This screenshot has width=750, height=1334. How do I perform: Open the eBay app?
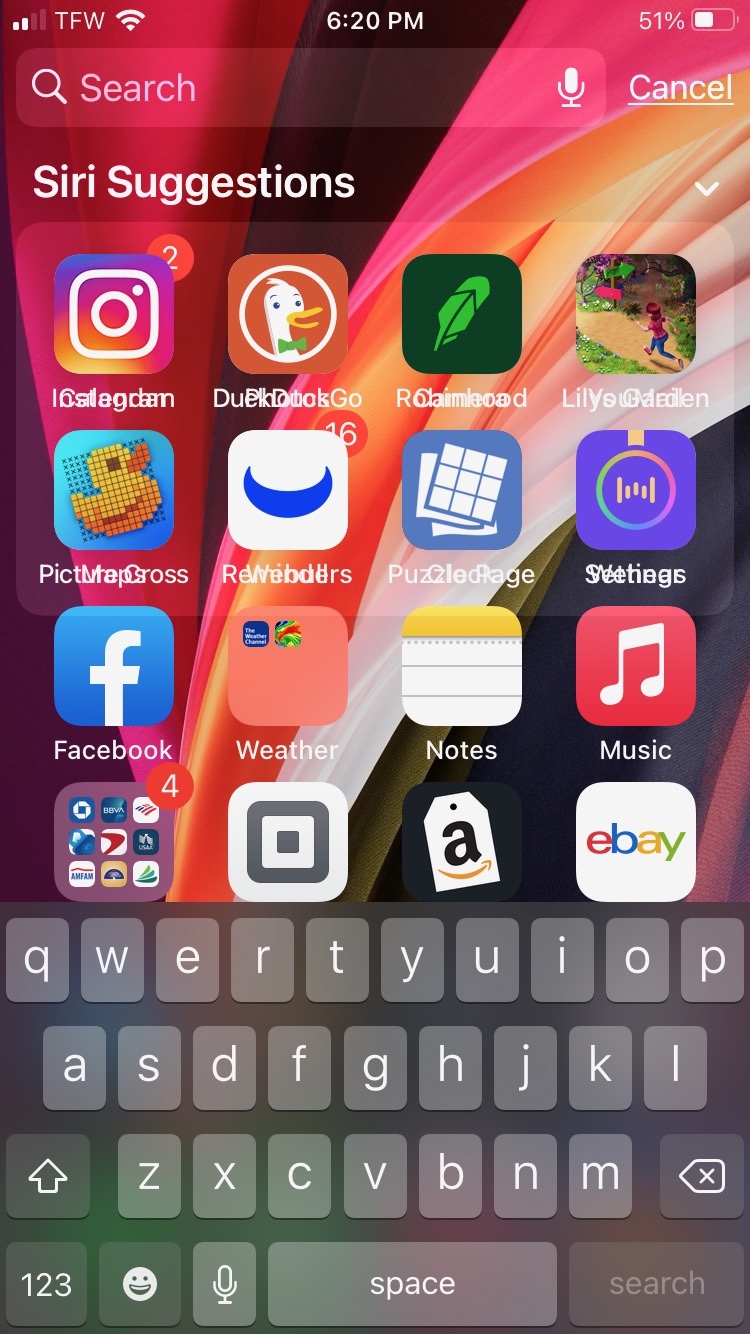pyautogui.click(x=635, y=842)
